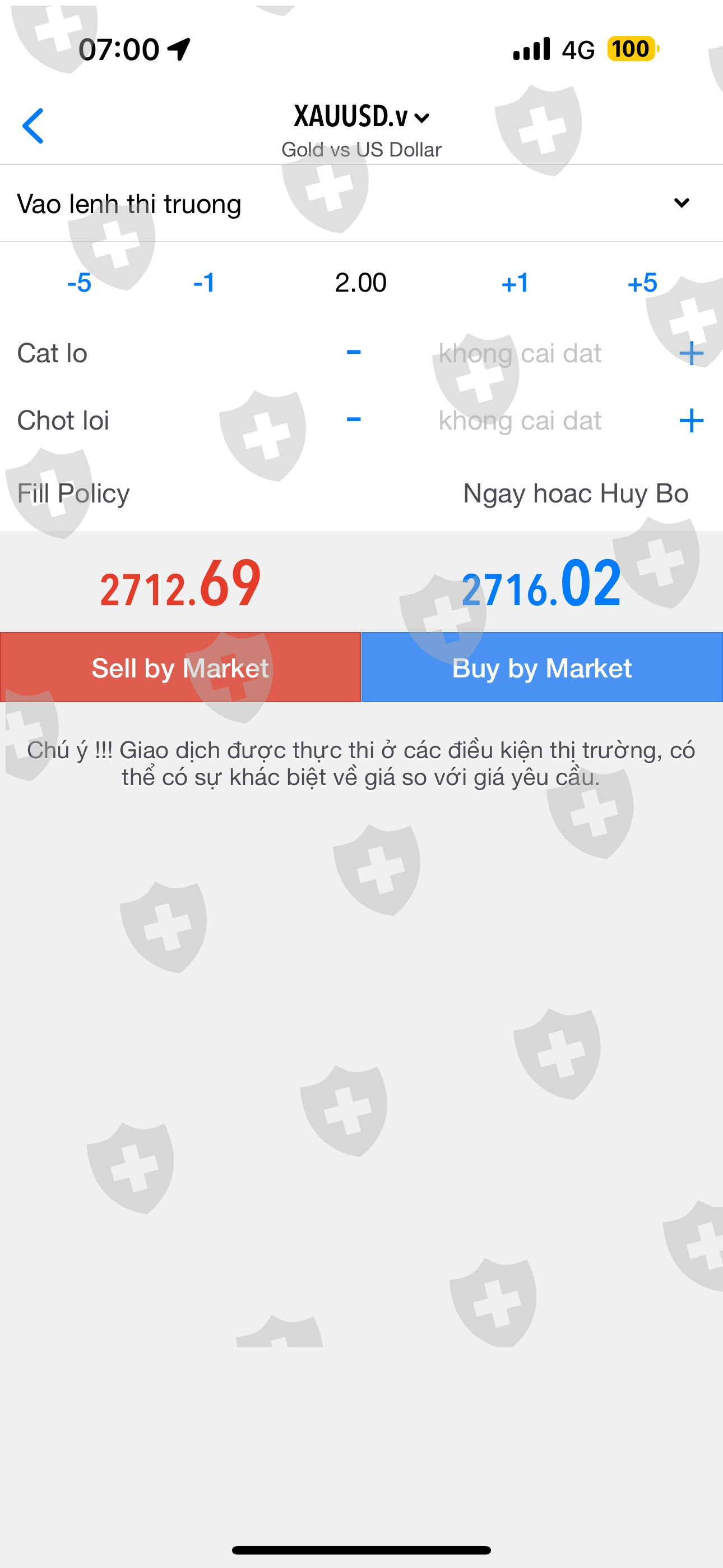723x1568 pixels.
Task: Increase volume with the +1 button
Action: [x=515, y=283]
